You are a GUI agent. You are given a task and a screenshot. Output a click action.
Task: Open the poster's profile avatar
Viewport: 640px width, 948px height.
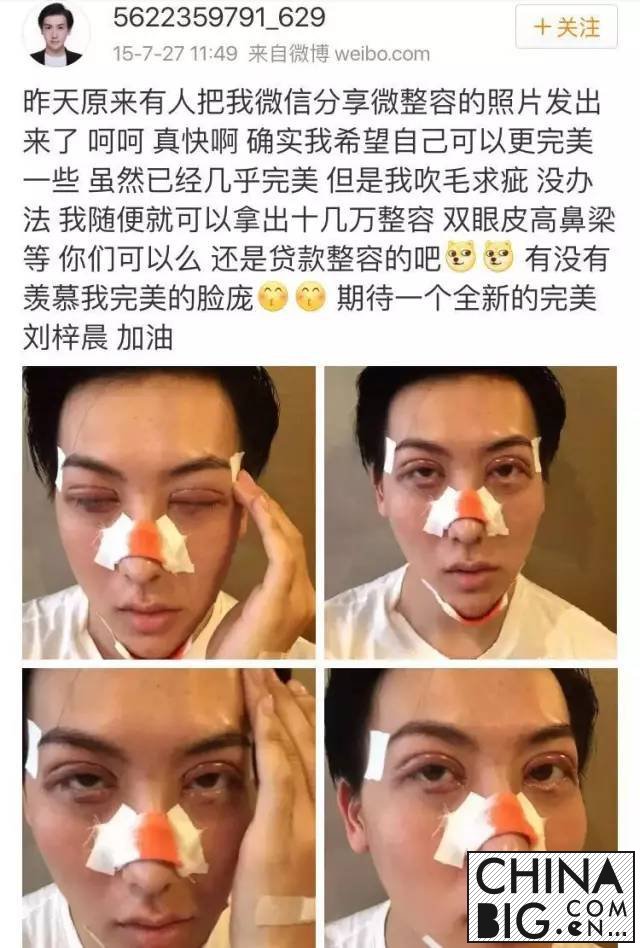(56, 32)
